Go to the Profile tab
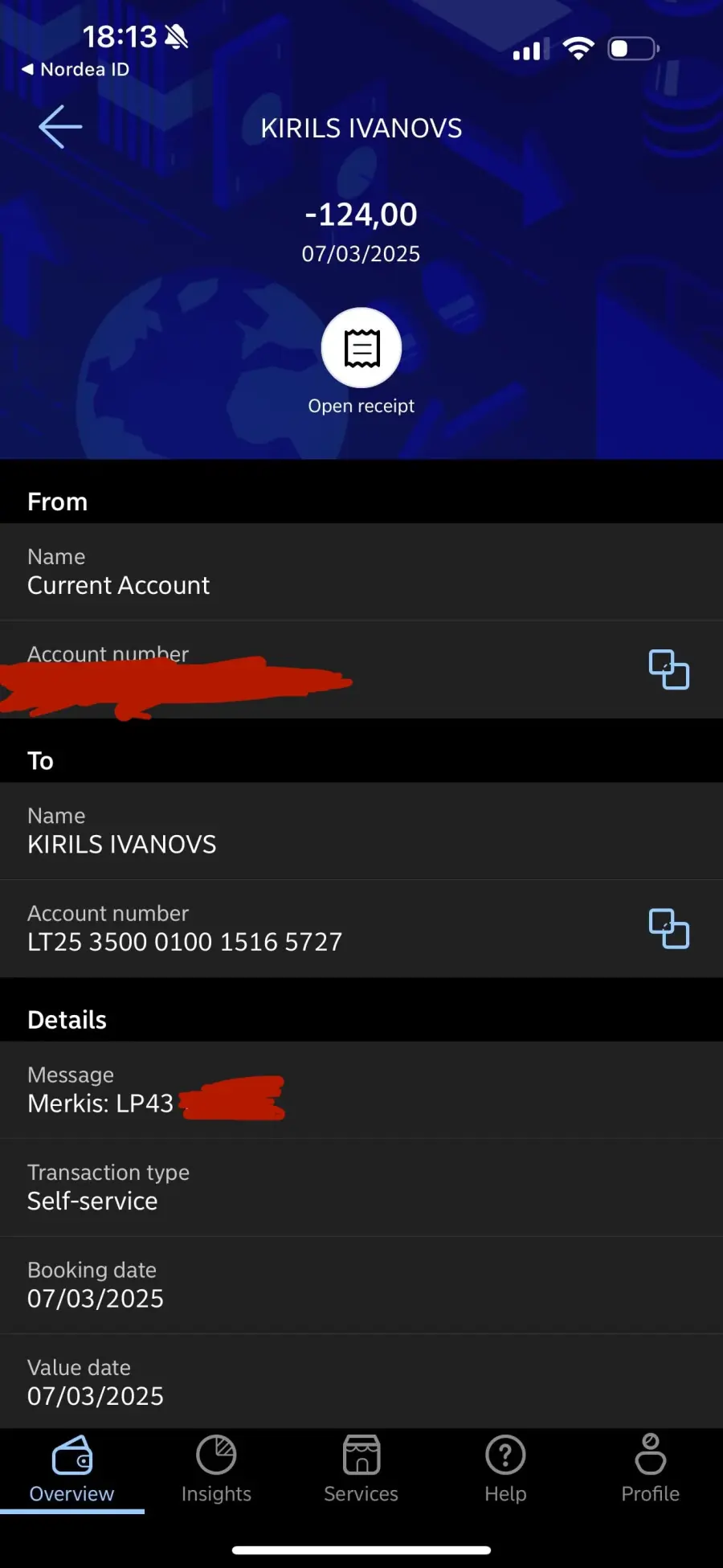This screenshot has width=723, height=1568. pyautogui.click(x=651, y=1470)
